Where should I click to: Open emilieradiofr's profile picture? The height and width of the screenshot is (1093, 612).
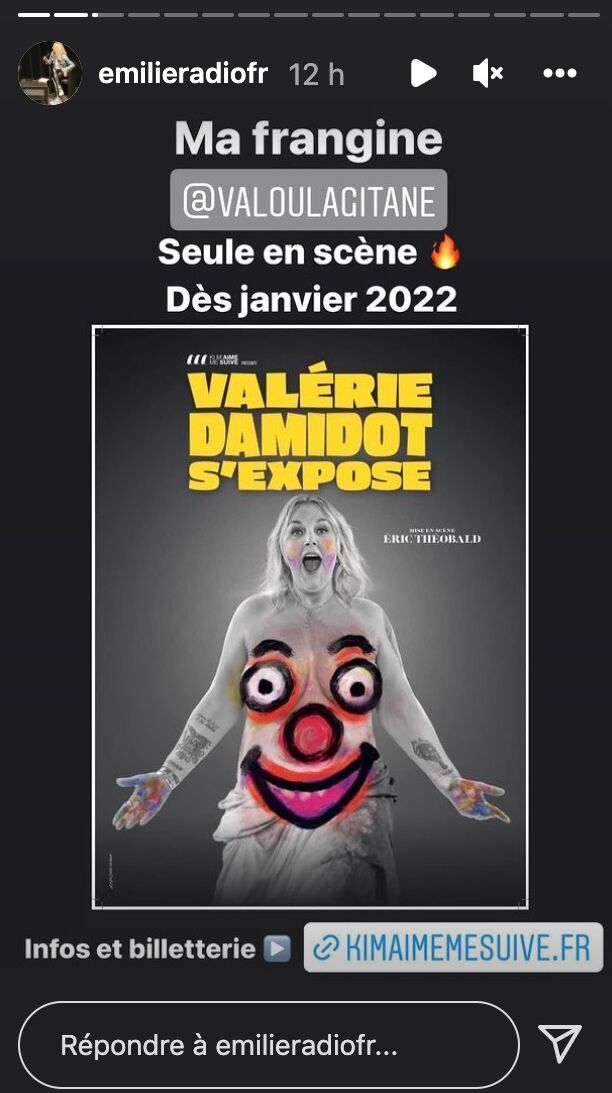[49, 73]
